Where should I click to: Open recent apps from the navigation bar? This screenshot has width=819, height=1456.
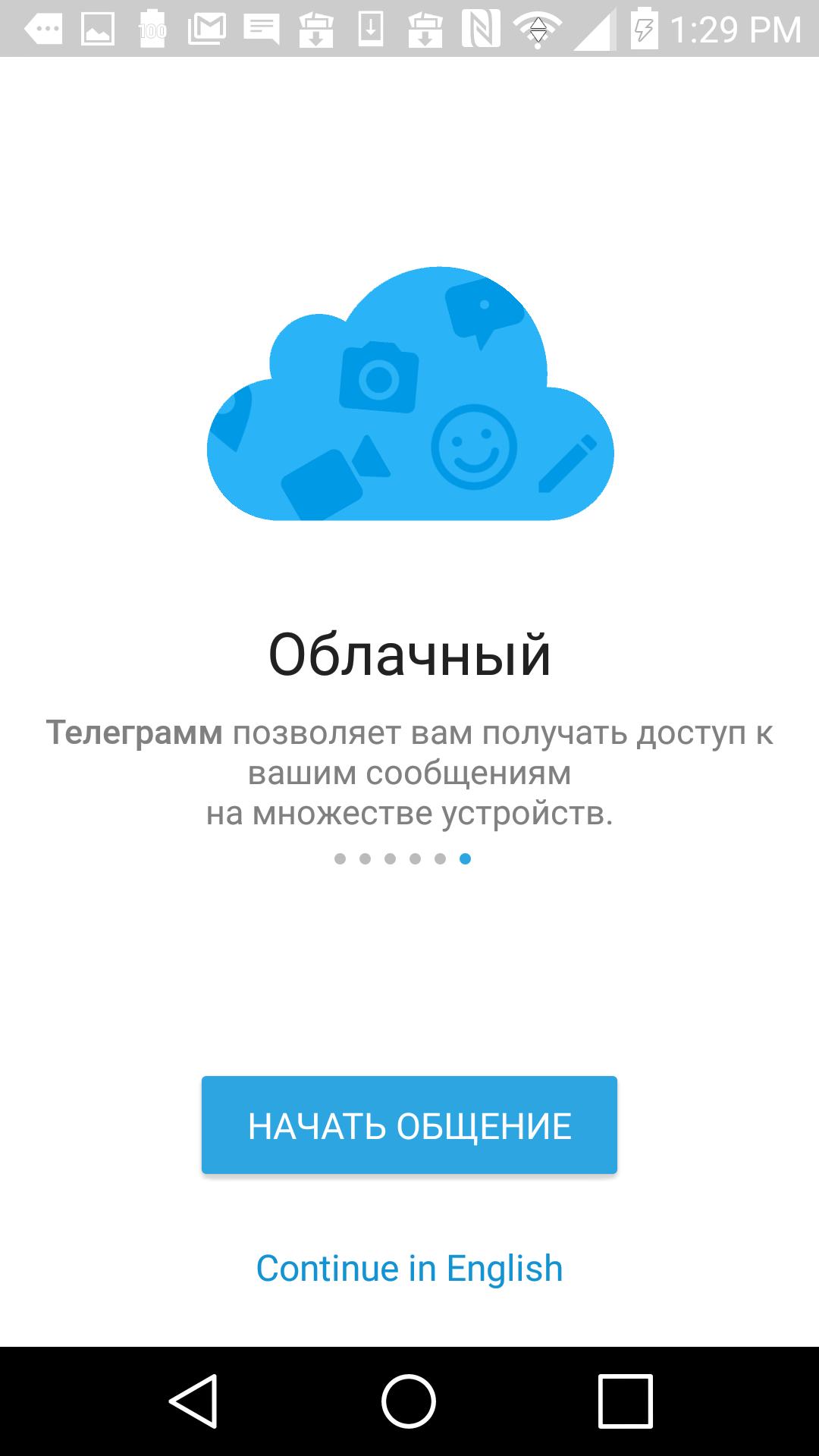tap(625, 1401)
